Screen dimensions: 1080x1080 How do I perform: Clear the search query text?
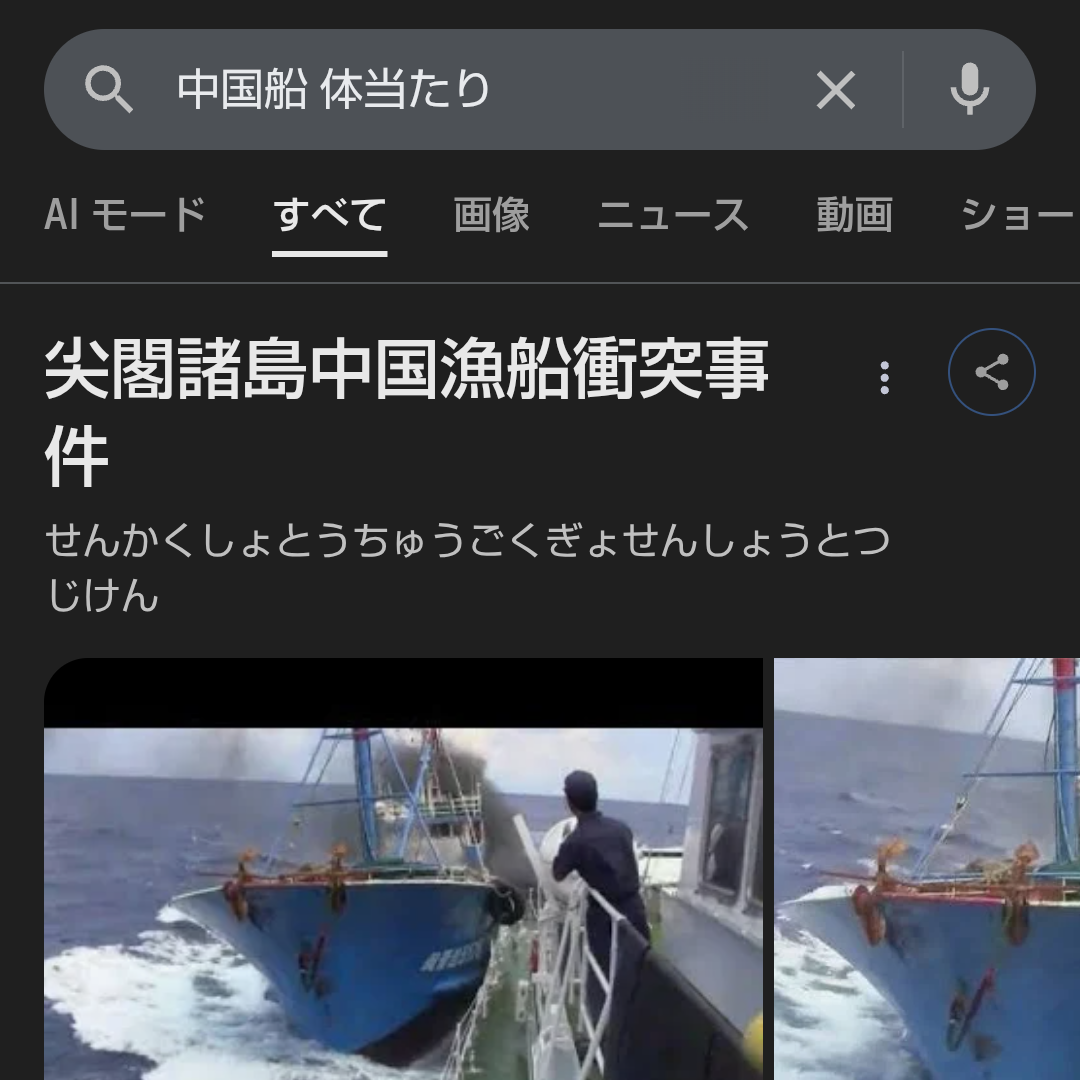tap(835, 91)
